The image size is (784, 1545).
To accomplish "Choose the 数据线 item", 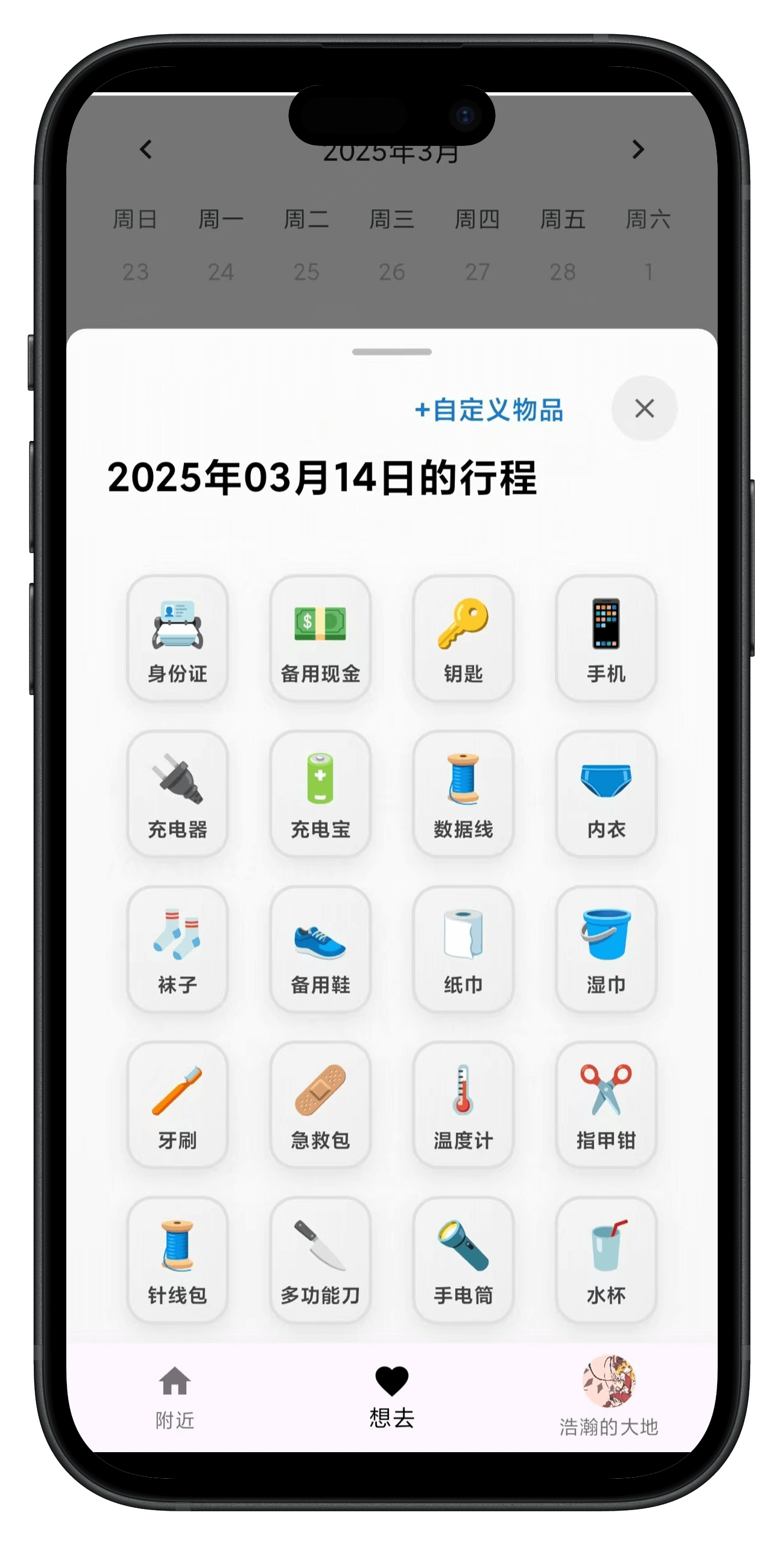I will click(x=463, y=794).
